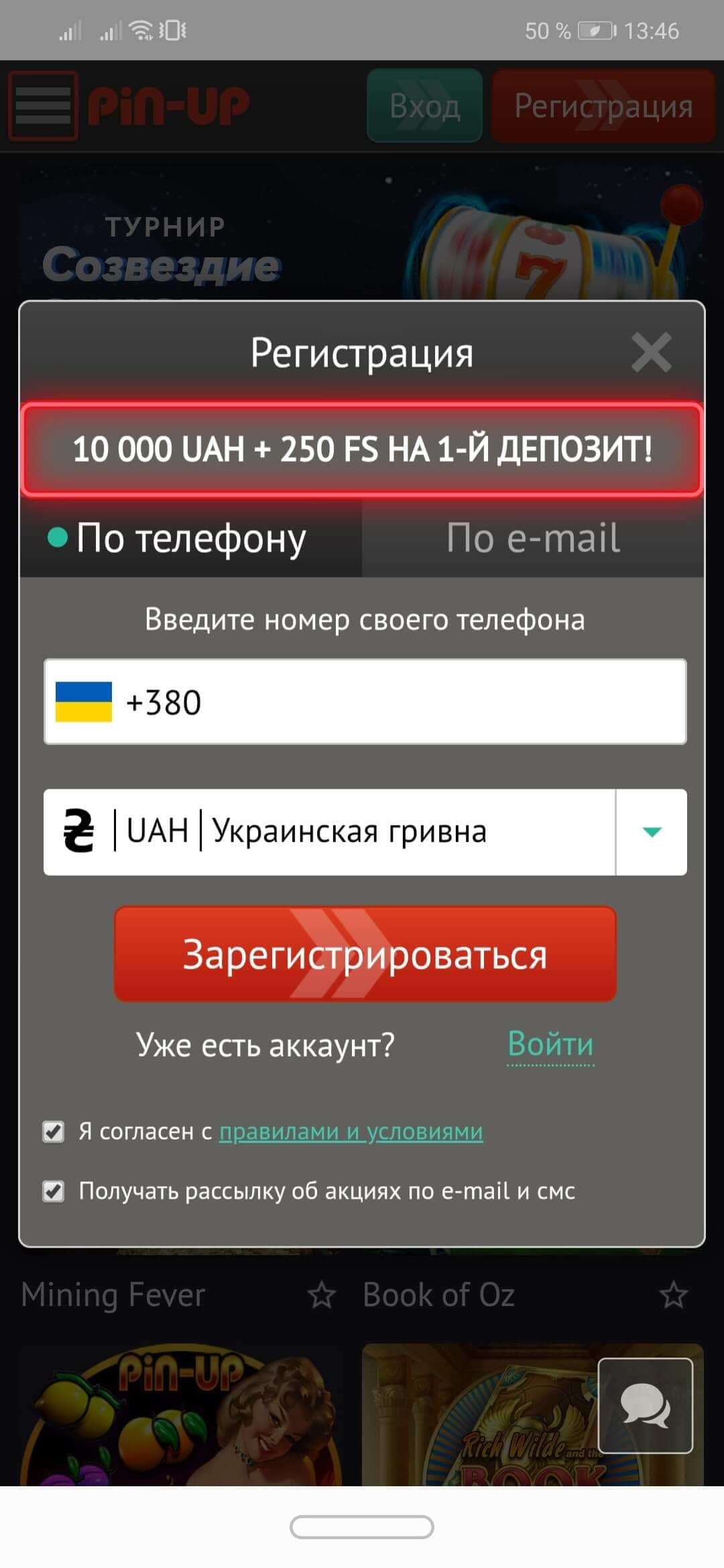
Task: Uncheck the terms agreement checkbox
Action: [x=53, y=1131]
